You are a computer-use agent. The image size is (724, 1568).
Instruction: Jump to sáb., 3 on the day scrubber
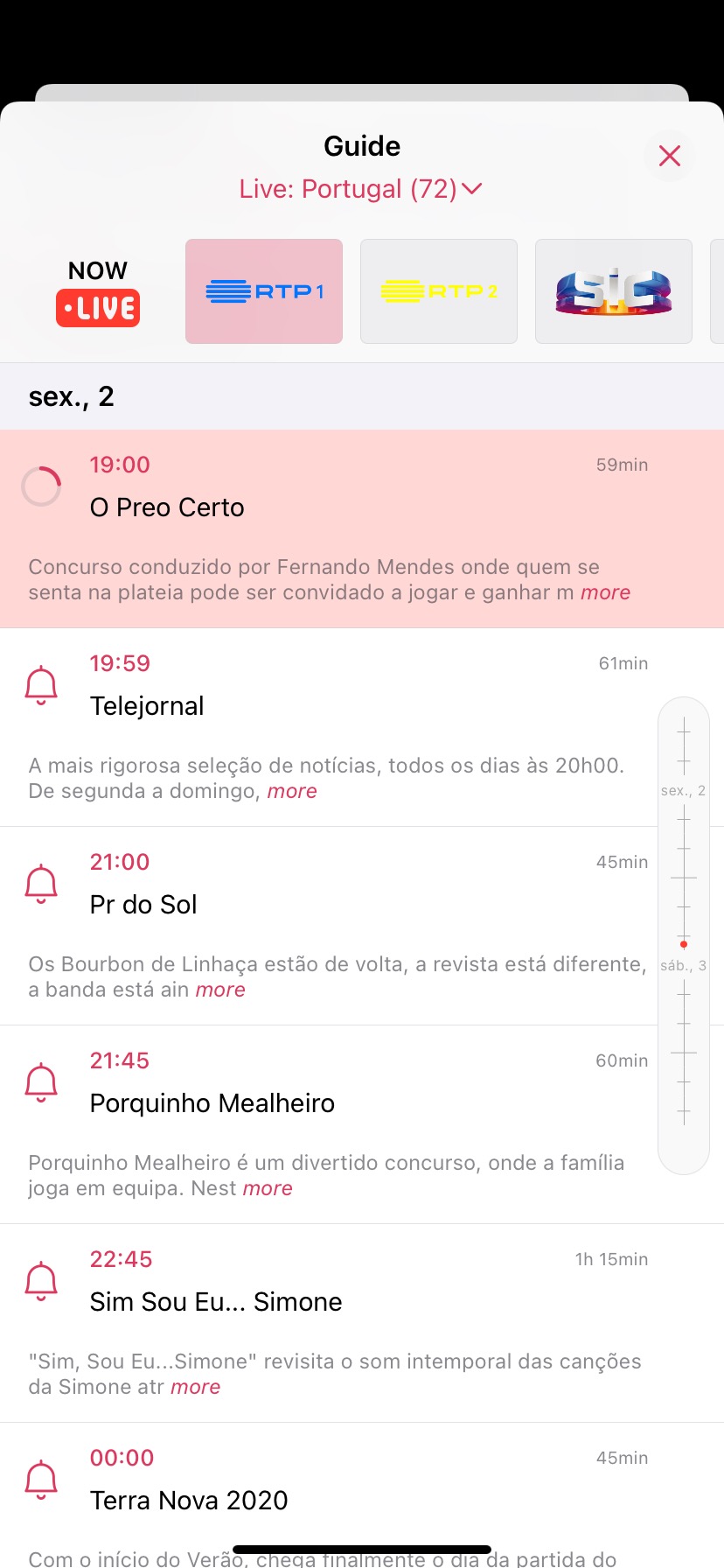point(683,965)
